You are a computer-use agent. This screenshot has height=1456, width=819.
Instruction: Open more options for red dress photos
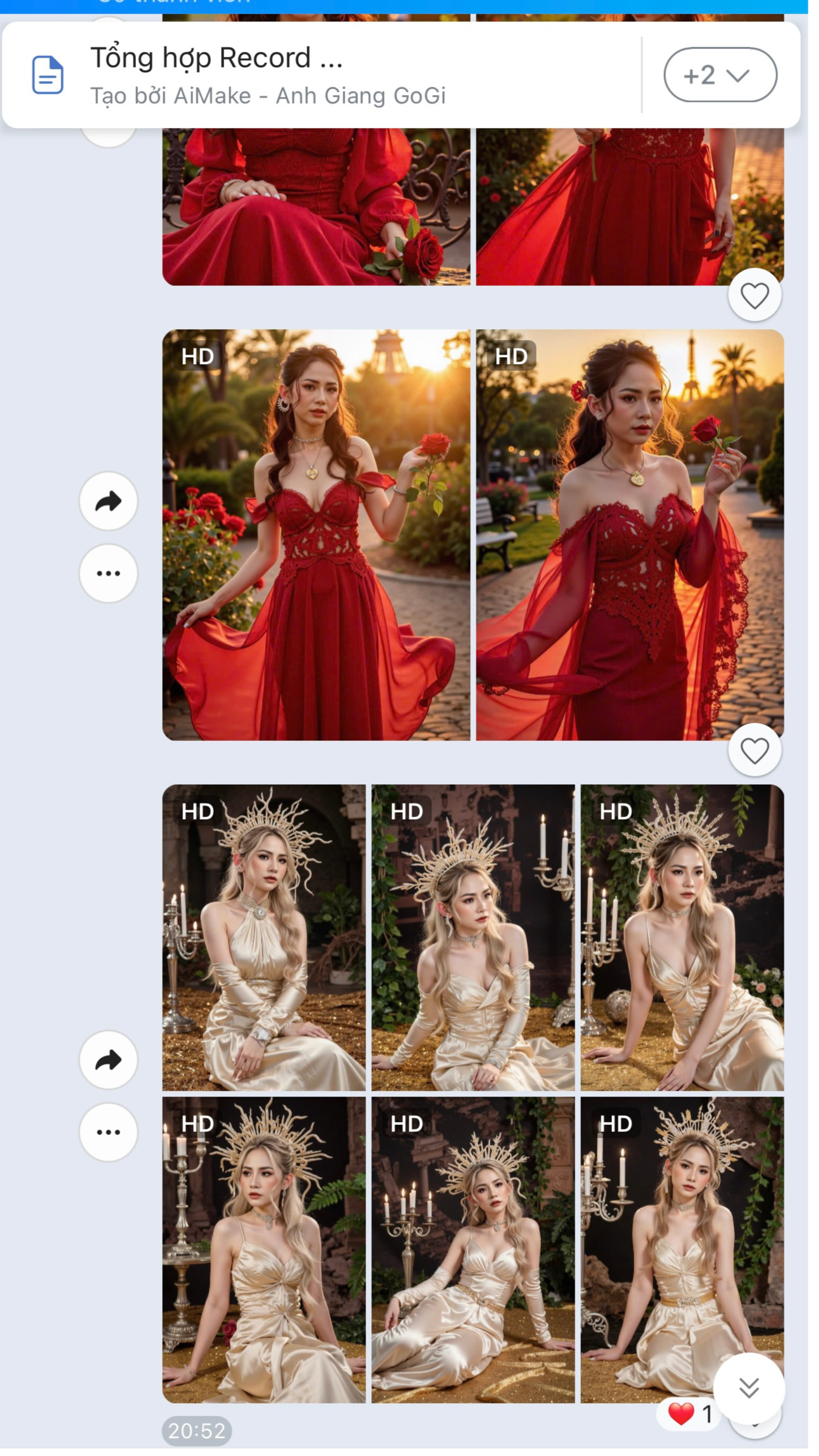pos(108,573)
